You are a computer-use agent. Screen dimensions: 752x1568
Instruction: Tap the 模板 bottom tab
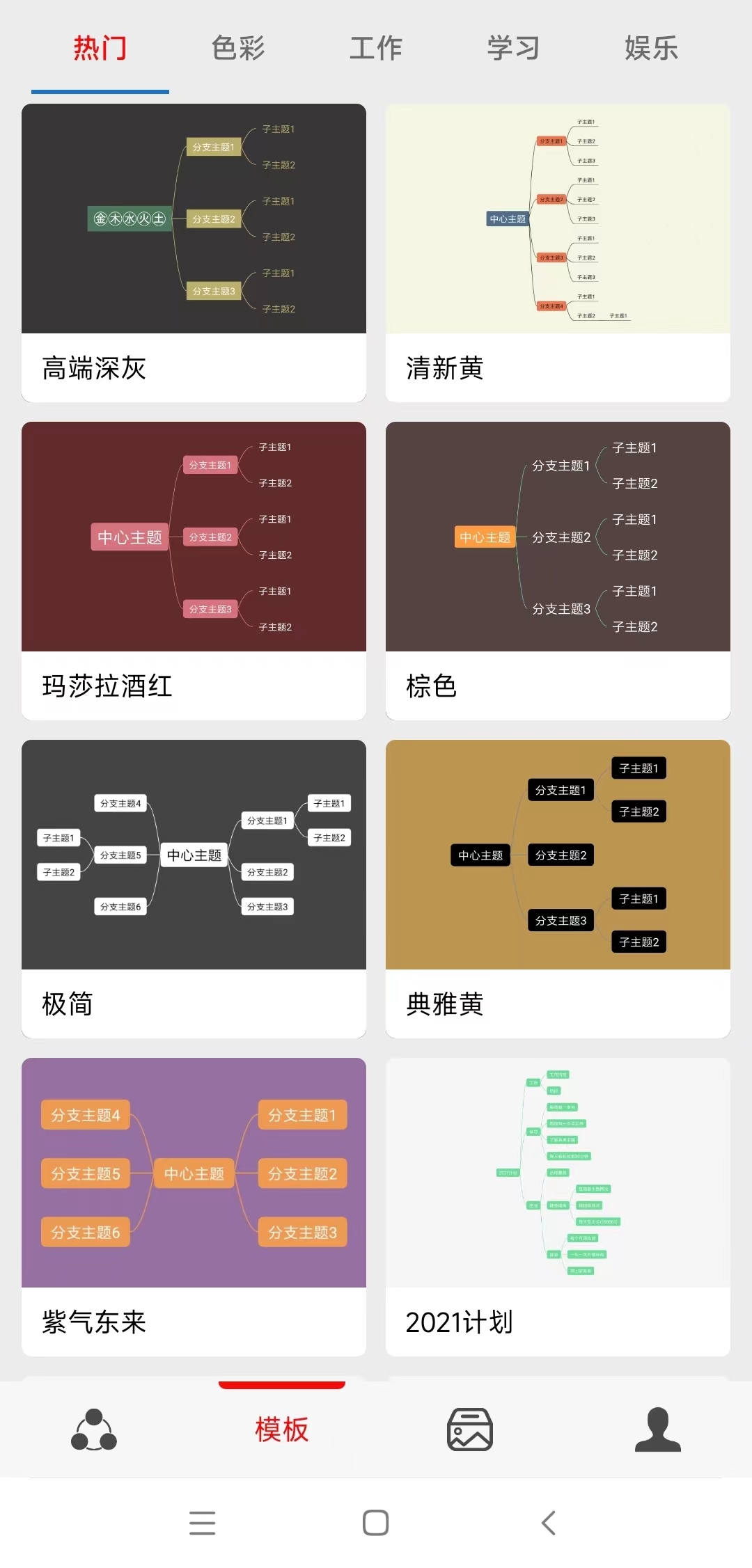281,1430
